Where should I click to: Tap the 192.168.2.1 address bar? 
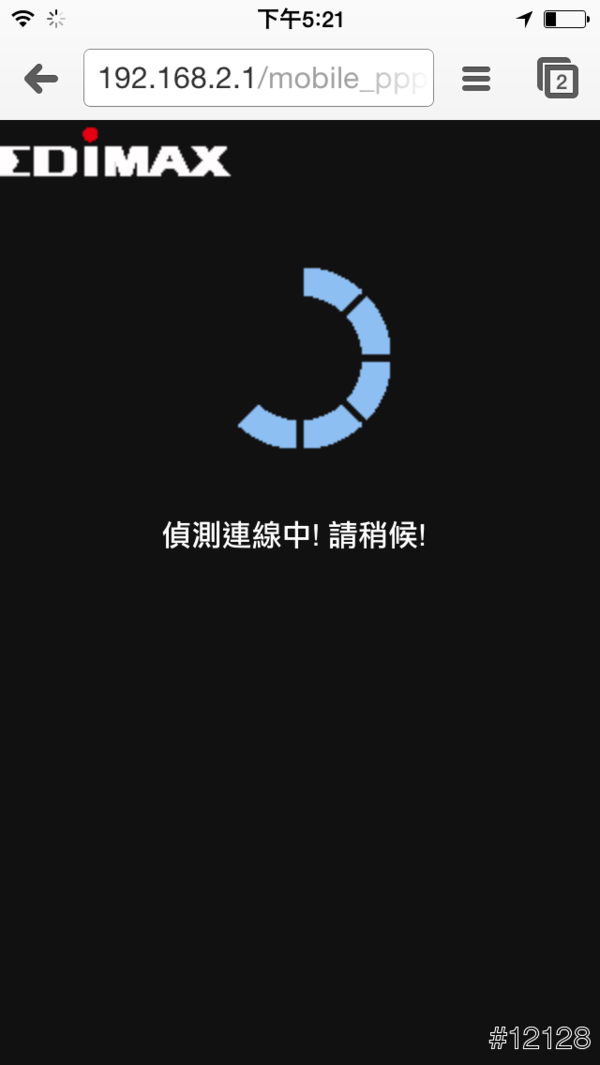click(258, 78)
